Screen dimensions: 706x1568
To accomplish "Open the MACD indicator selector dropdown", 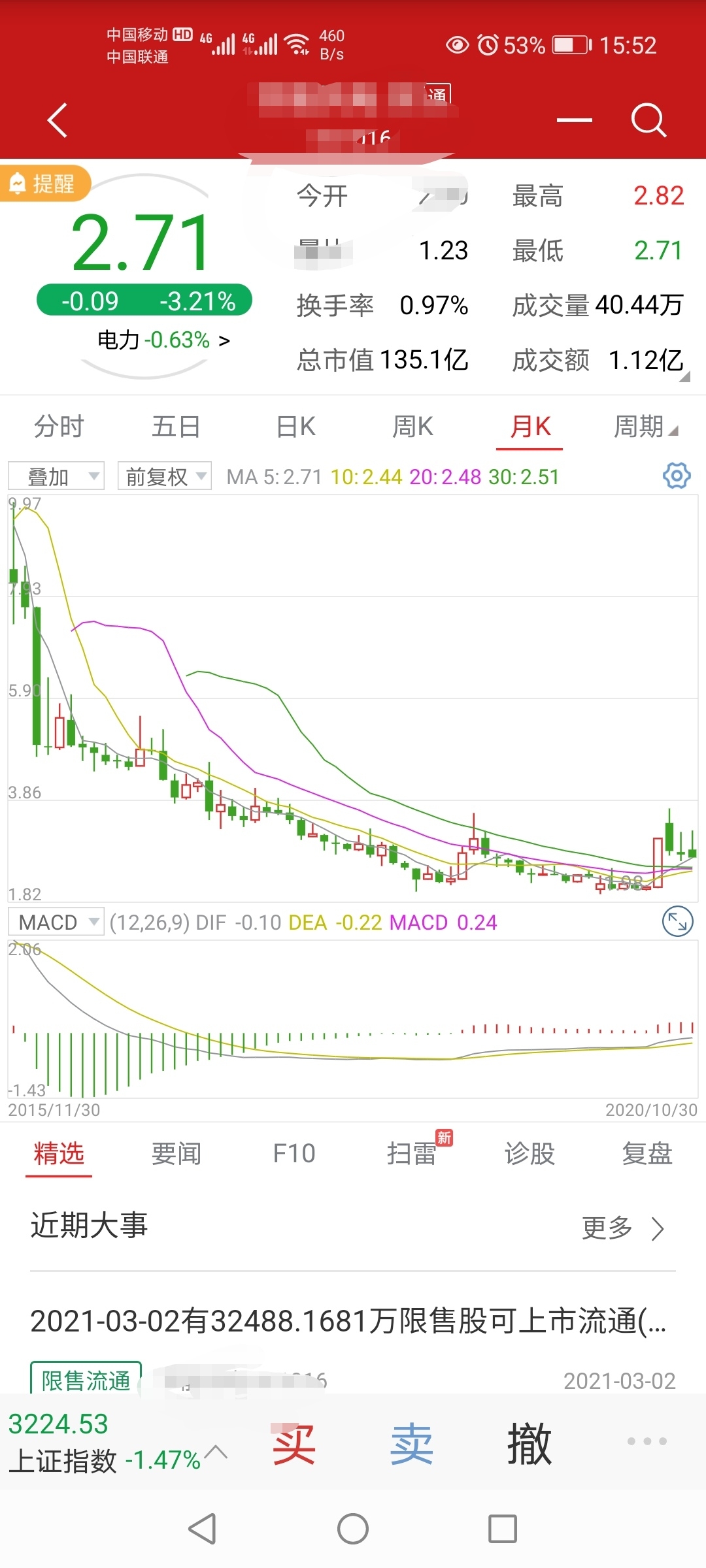I will tap(56, 921).
